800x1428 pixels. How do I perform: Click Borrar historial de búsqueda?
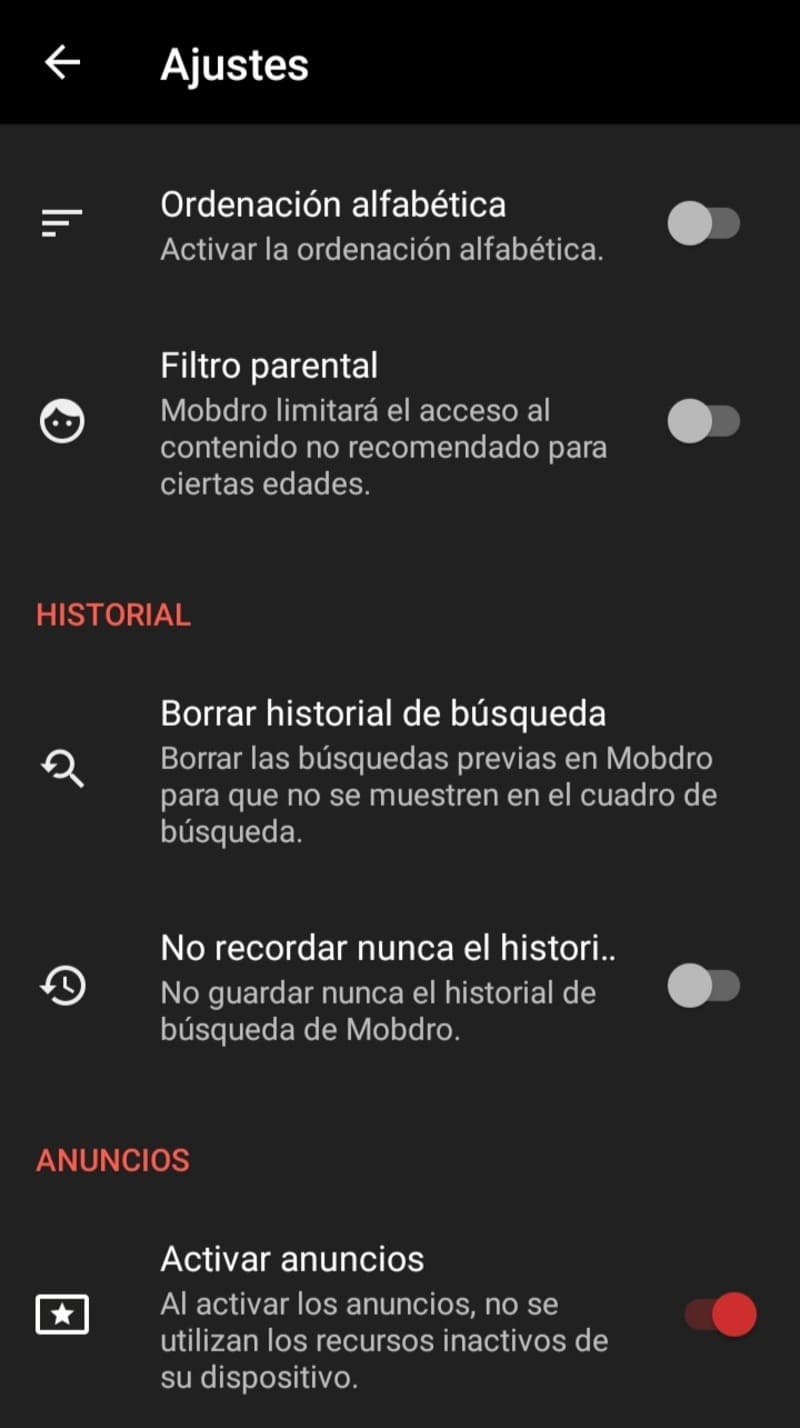(x=385, y=712)
